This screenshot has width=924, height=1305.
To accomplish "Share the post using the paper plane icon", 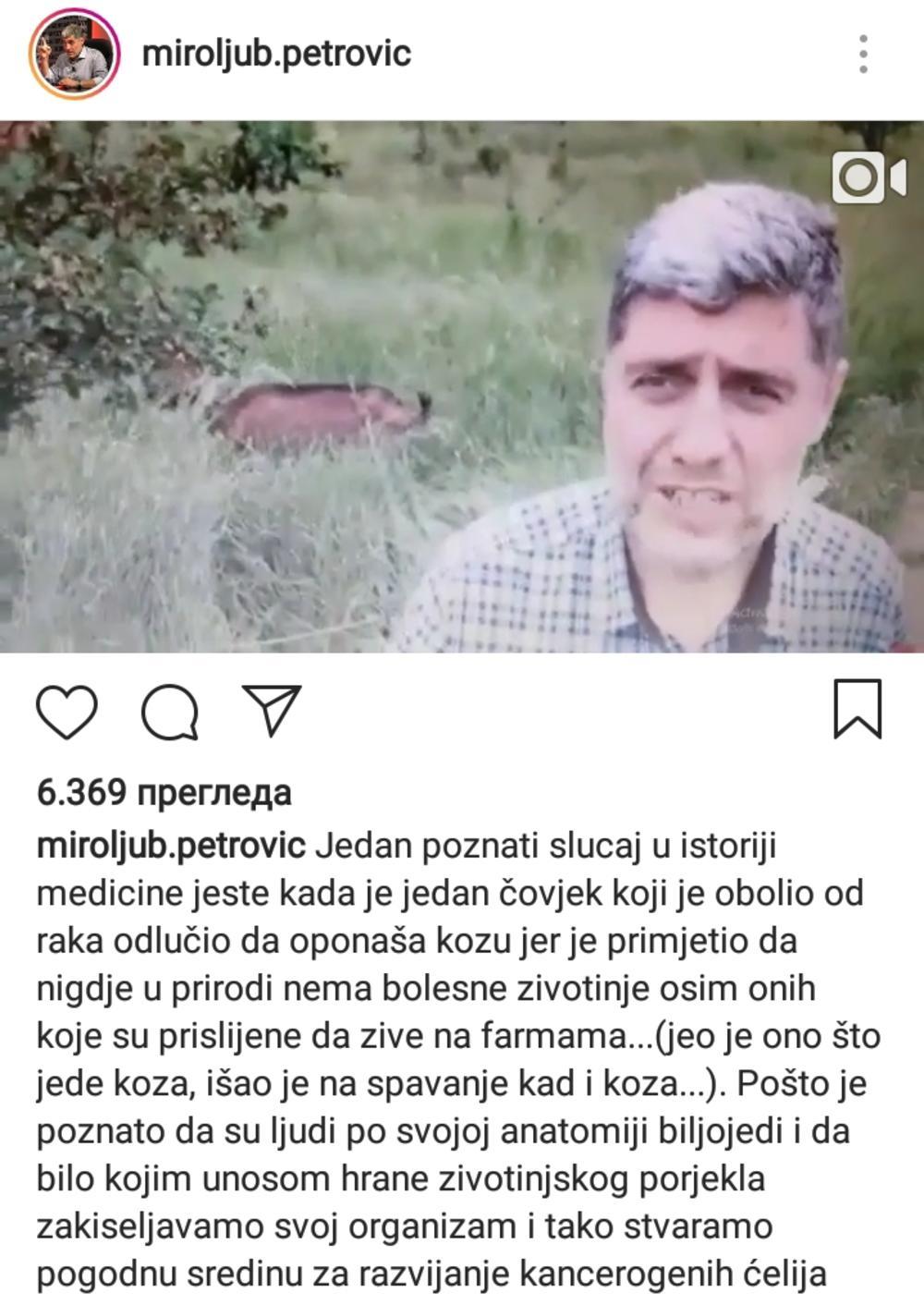I will [x=272, y=711].
